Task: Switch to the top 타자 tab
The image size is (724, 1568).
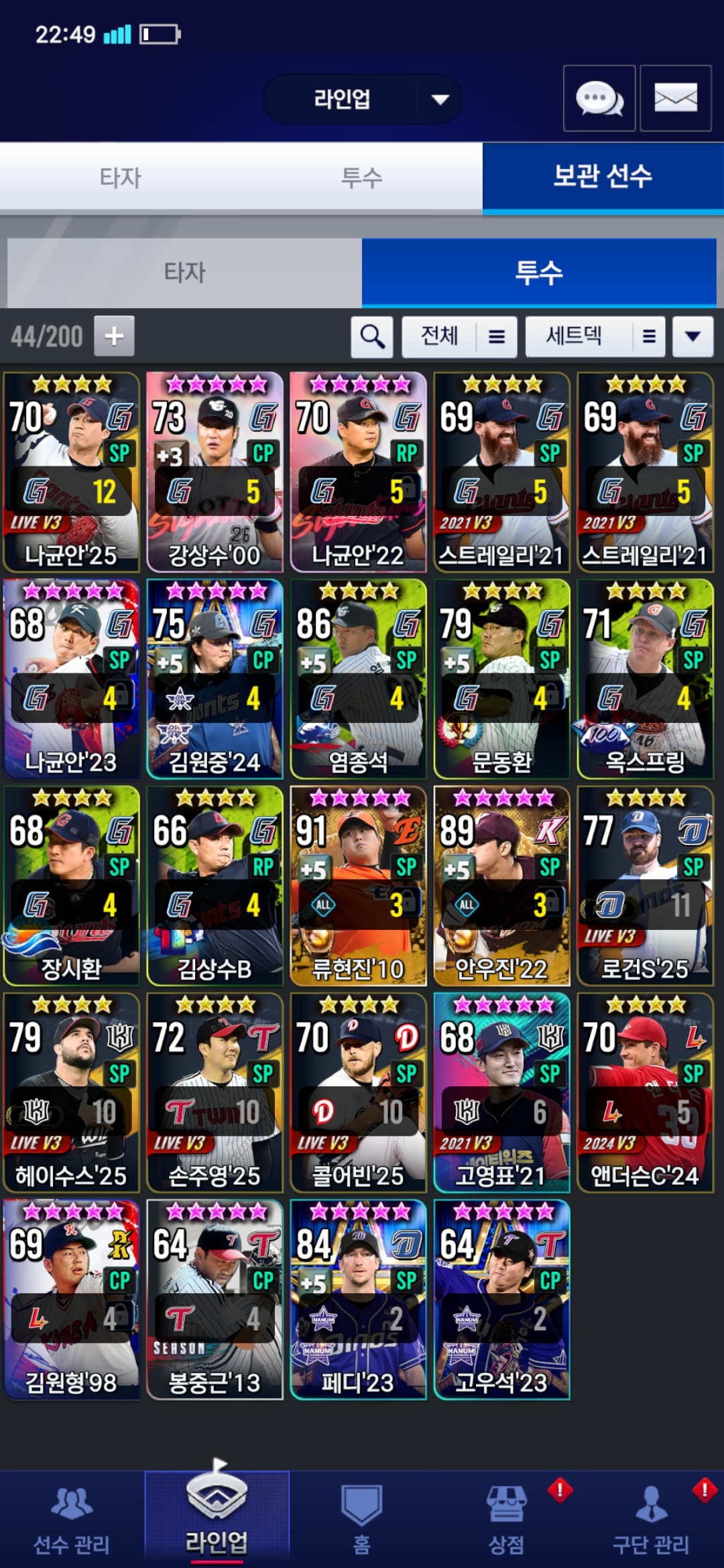Action: point(121,178)
